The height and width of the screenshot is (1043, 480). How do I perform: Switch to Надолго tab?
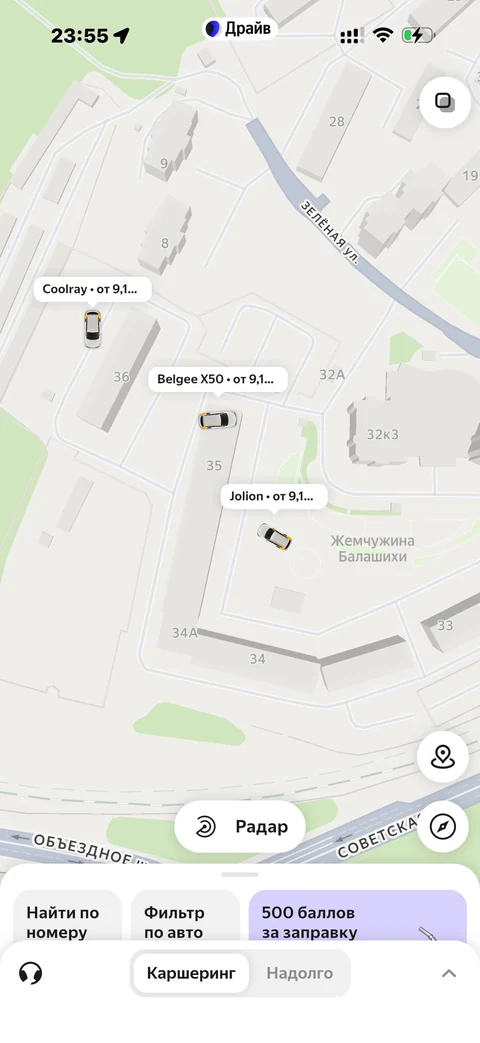coord(300,973)
